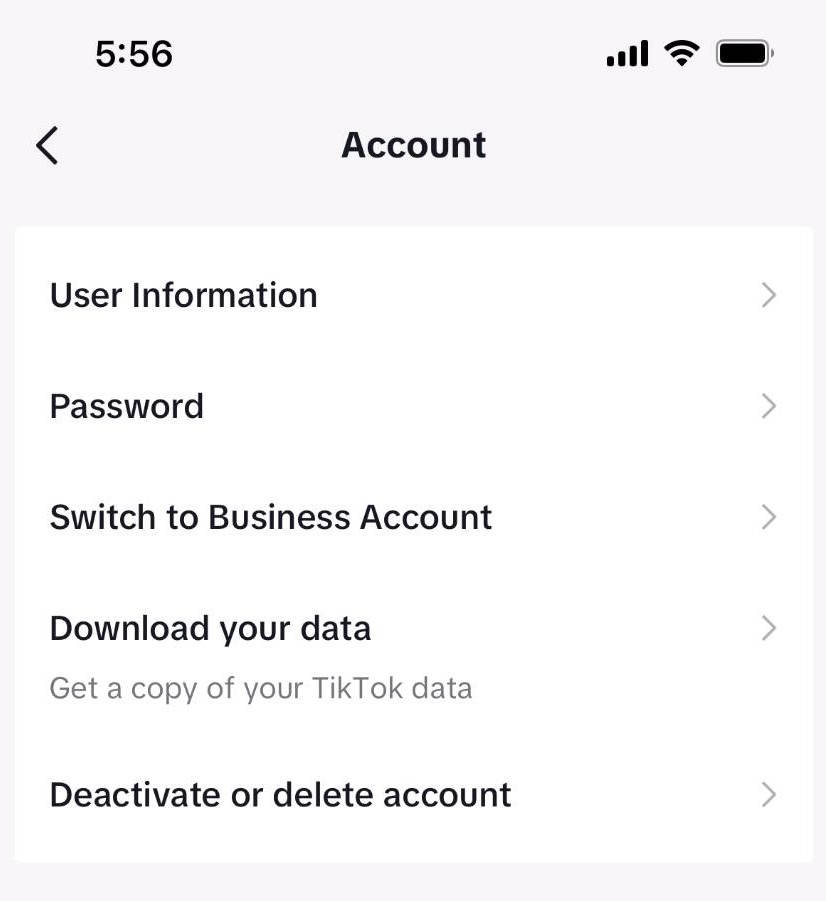Go back from the Account screen
This screenshot has width=826, height=901.
[47, 146]
